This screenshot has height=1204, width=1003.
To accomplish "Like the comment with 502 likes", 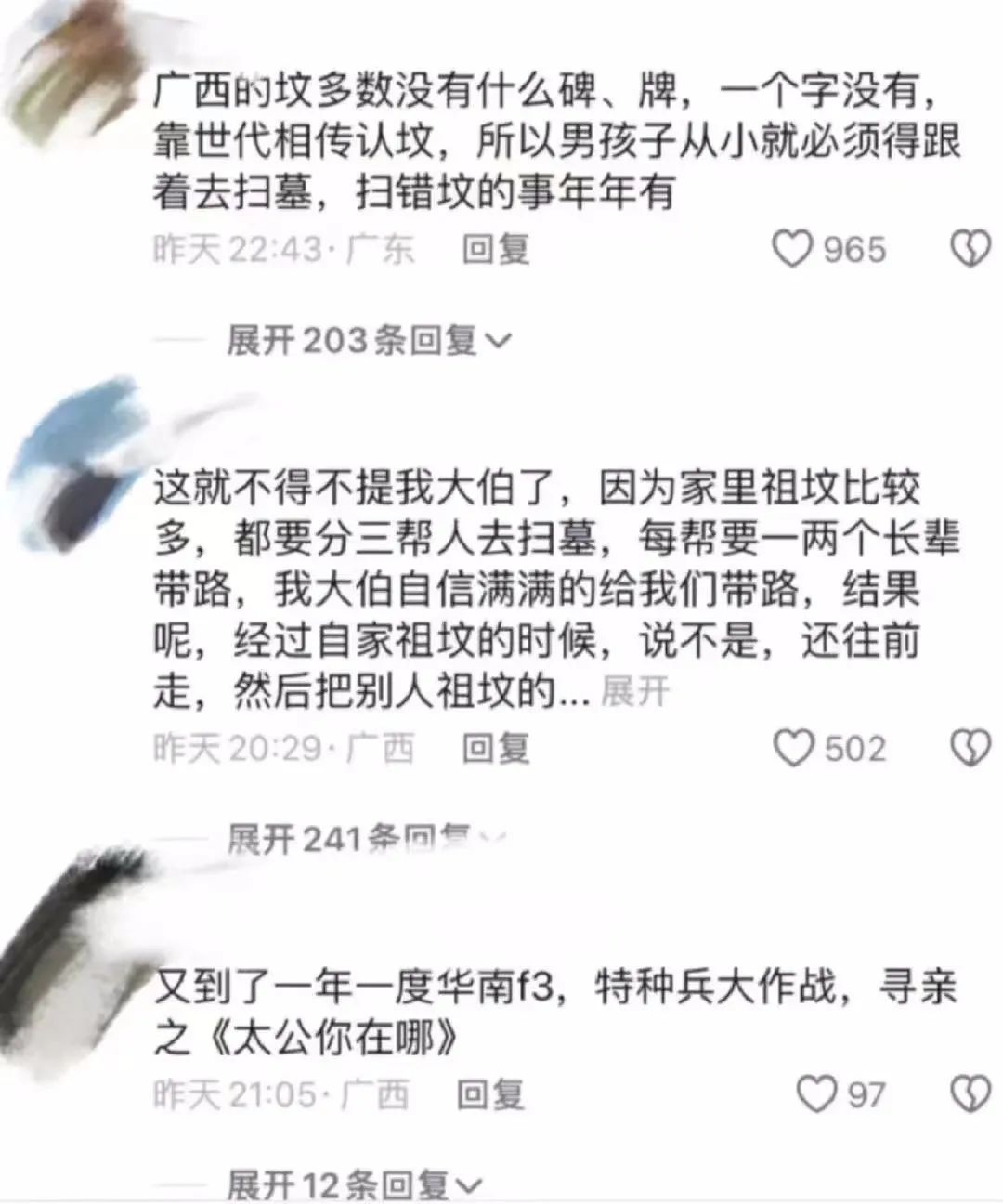I will click(x=794, y=748).
